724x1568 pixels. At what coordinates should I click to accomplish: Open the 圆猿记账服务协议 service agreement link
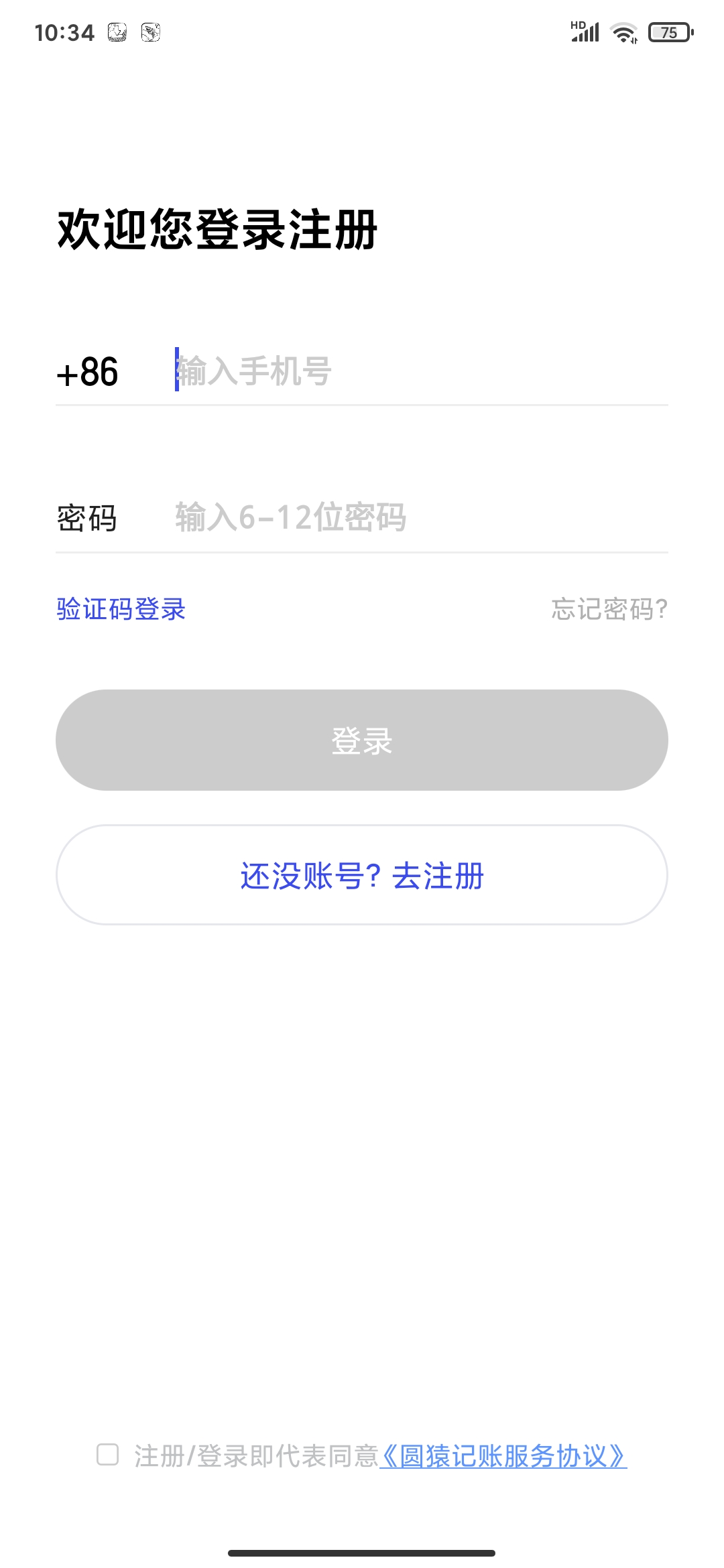tap(503, 1456)
